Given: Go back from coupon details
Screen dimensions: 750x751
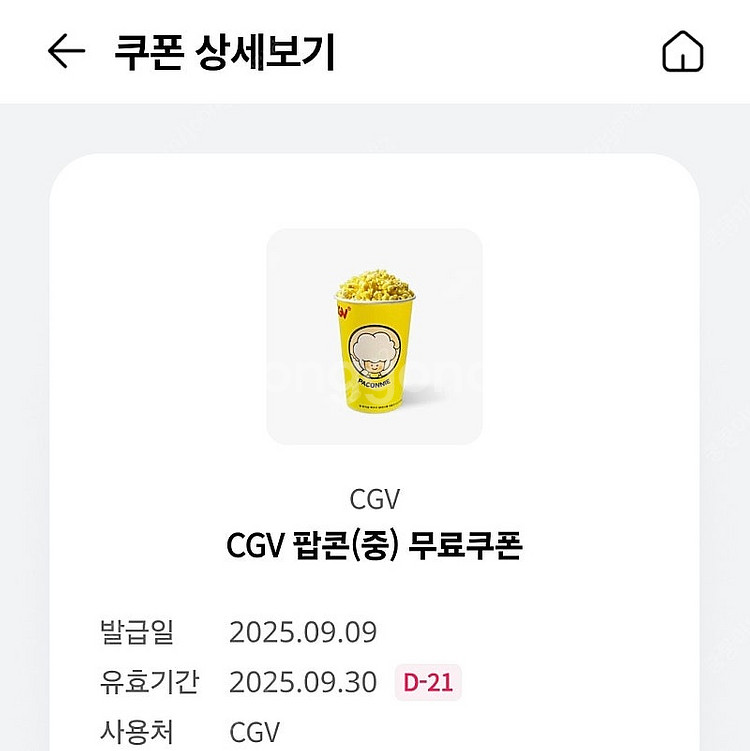Looking at the screenshot, I should click(x=66, y=52).
